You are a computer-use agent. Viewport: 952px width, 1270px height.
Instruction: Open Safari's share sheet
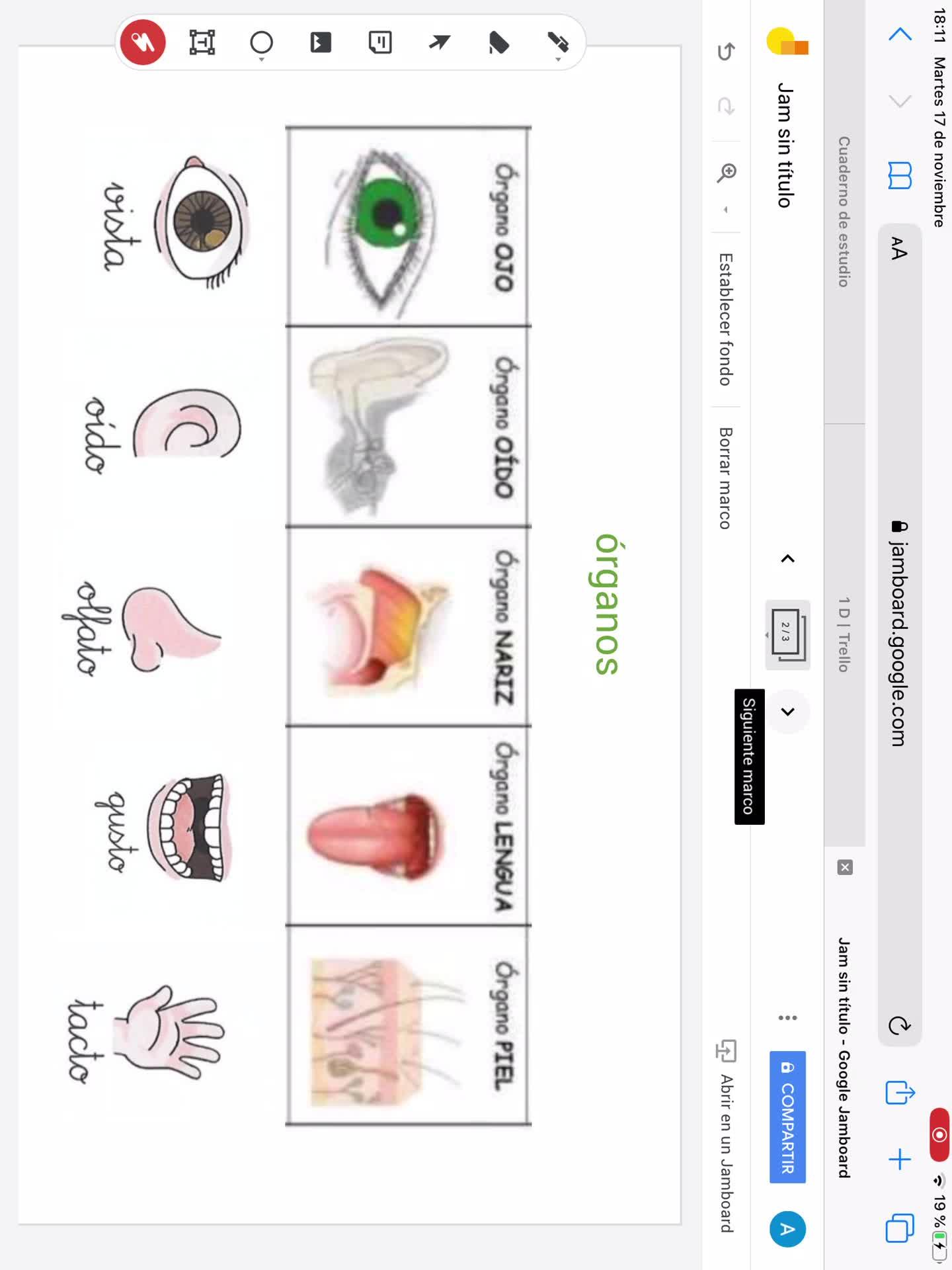coord(900,1092)
